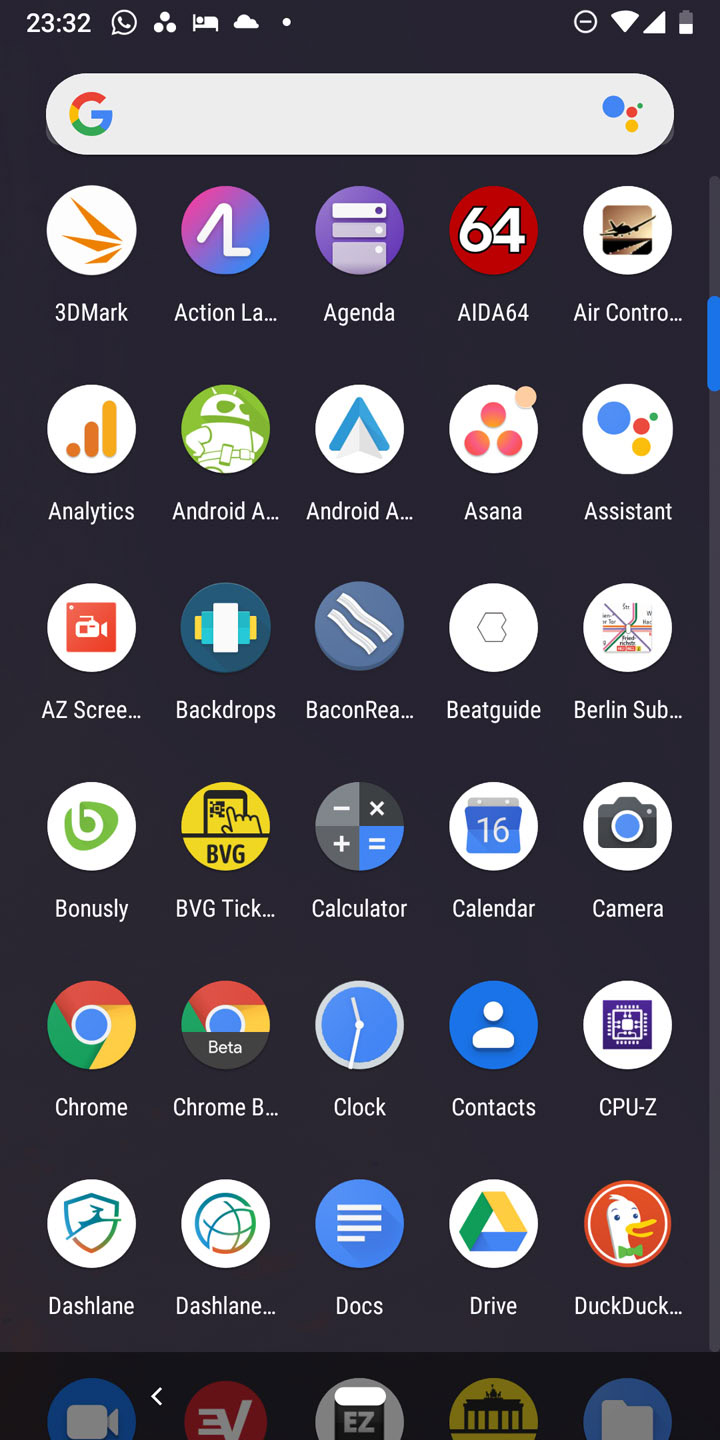Open the Clock app
The height and width of the screenshot is (1440, 720).
(359, 1025)
